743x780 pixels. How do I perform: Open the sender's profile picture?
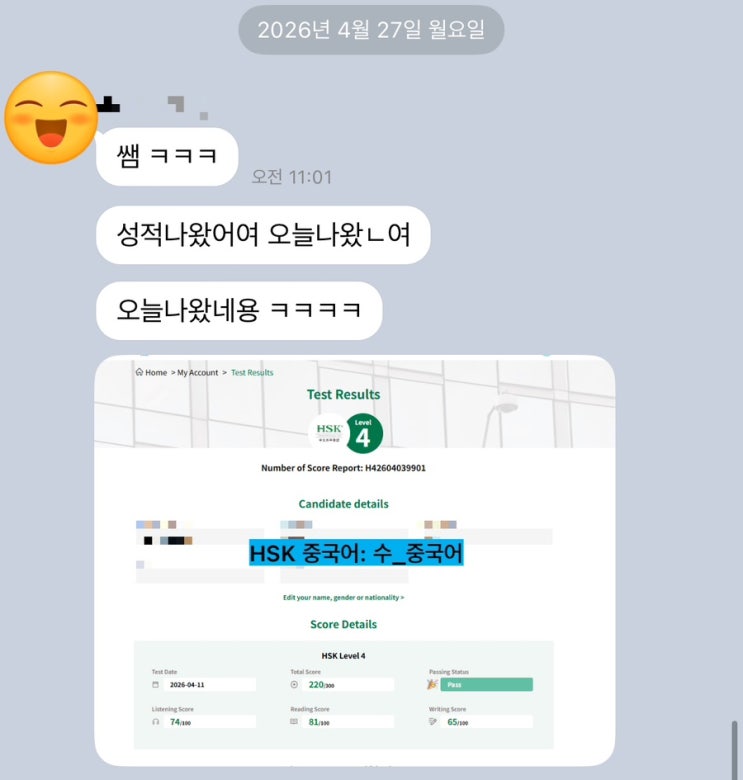click(x=50, y=118)
